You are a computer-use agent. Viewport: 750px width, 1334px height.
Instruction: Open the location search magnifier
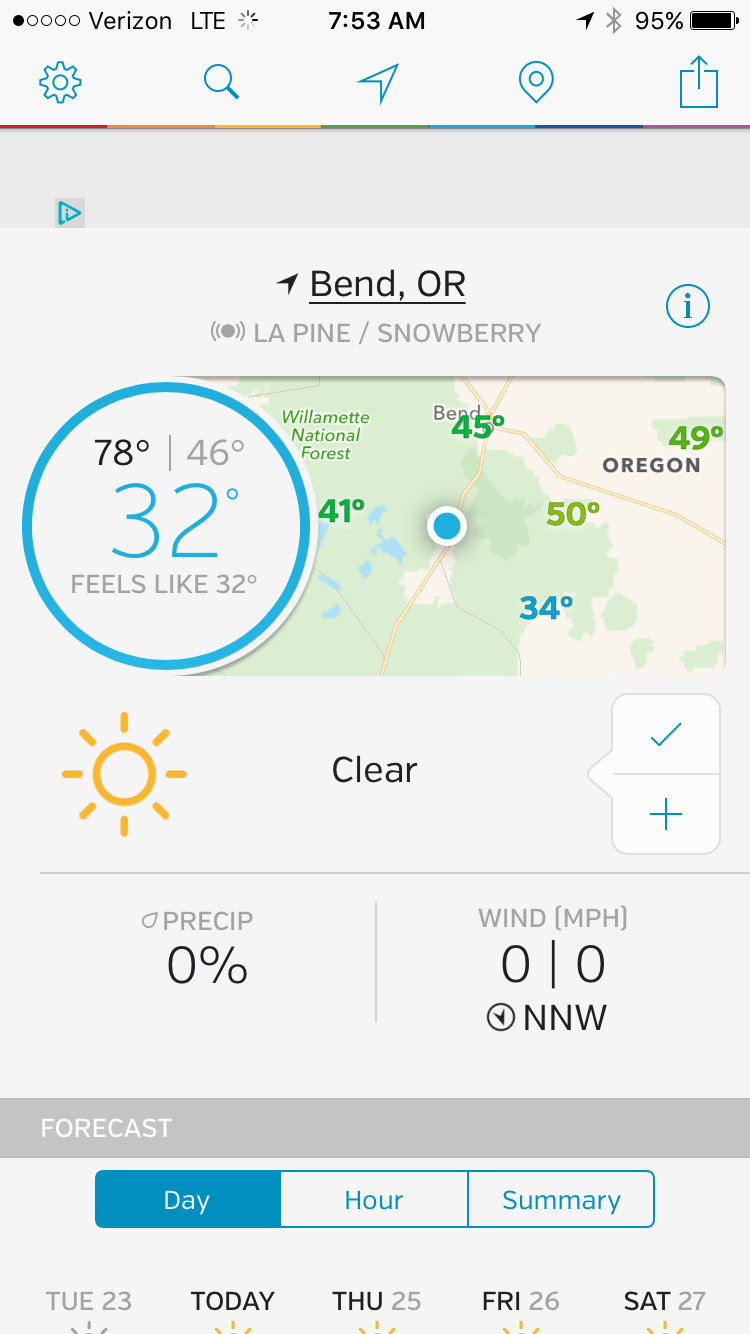(222, 82)
